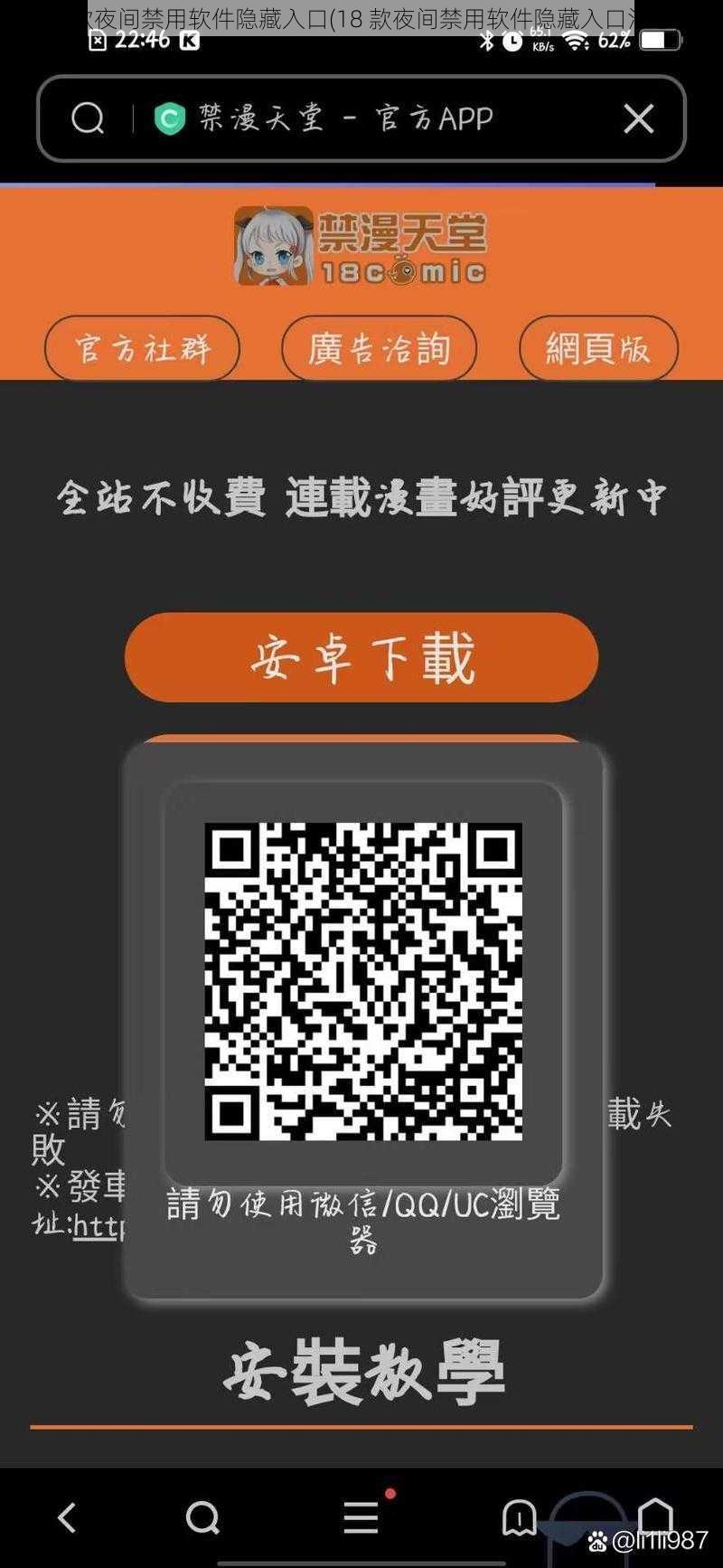The height and width of the screenshot is (1568, 723).
Task: Go to browser home page
Action: [x=655, y=1516]
